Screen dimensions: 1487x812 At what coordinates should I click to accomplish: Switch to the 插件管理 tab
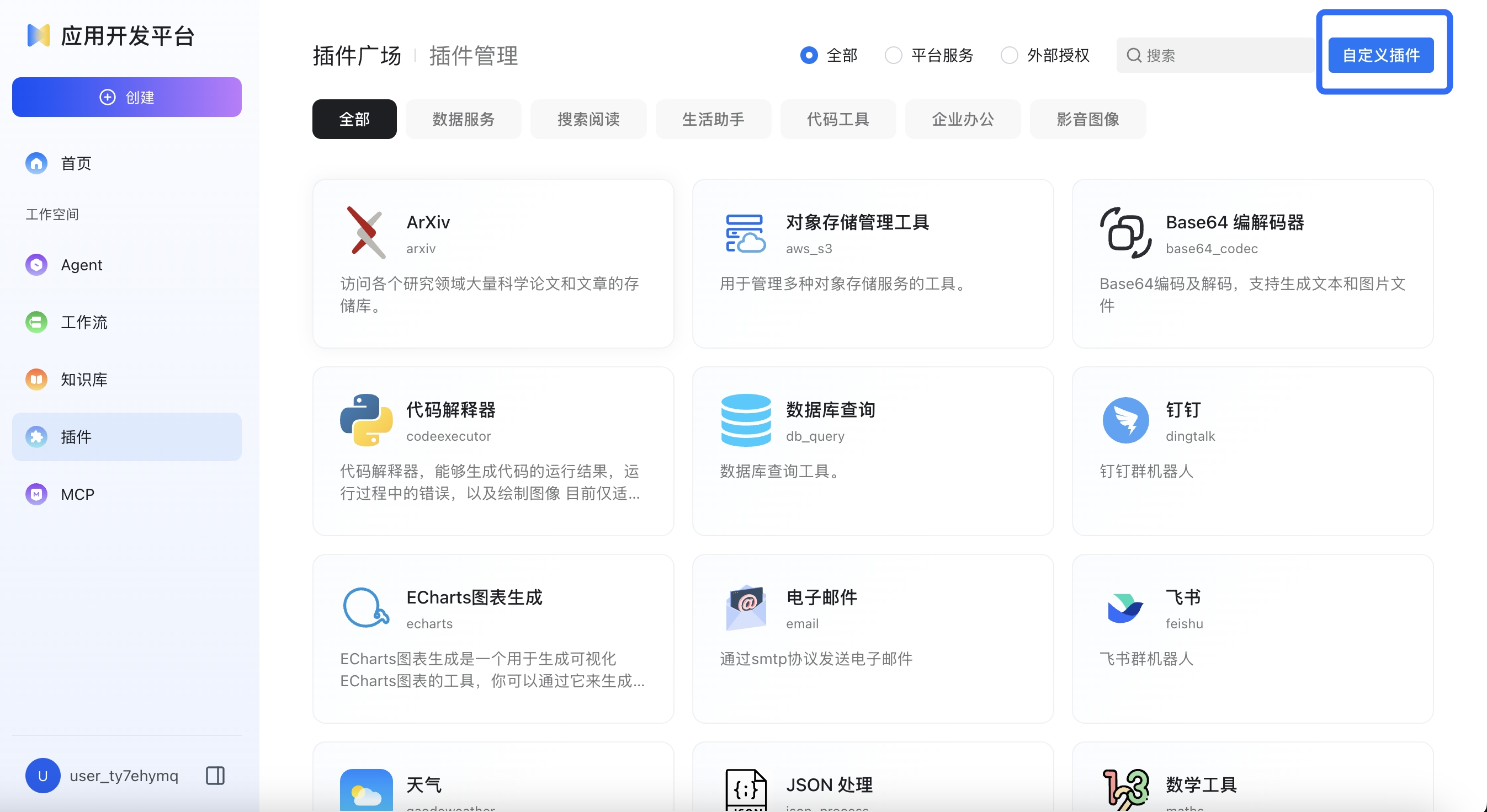pos(473,56)
